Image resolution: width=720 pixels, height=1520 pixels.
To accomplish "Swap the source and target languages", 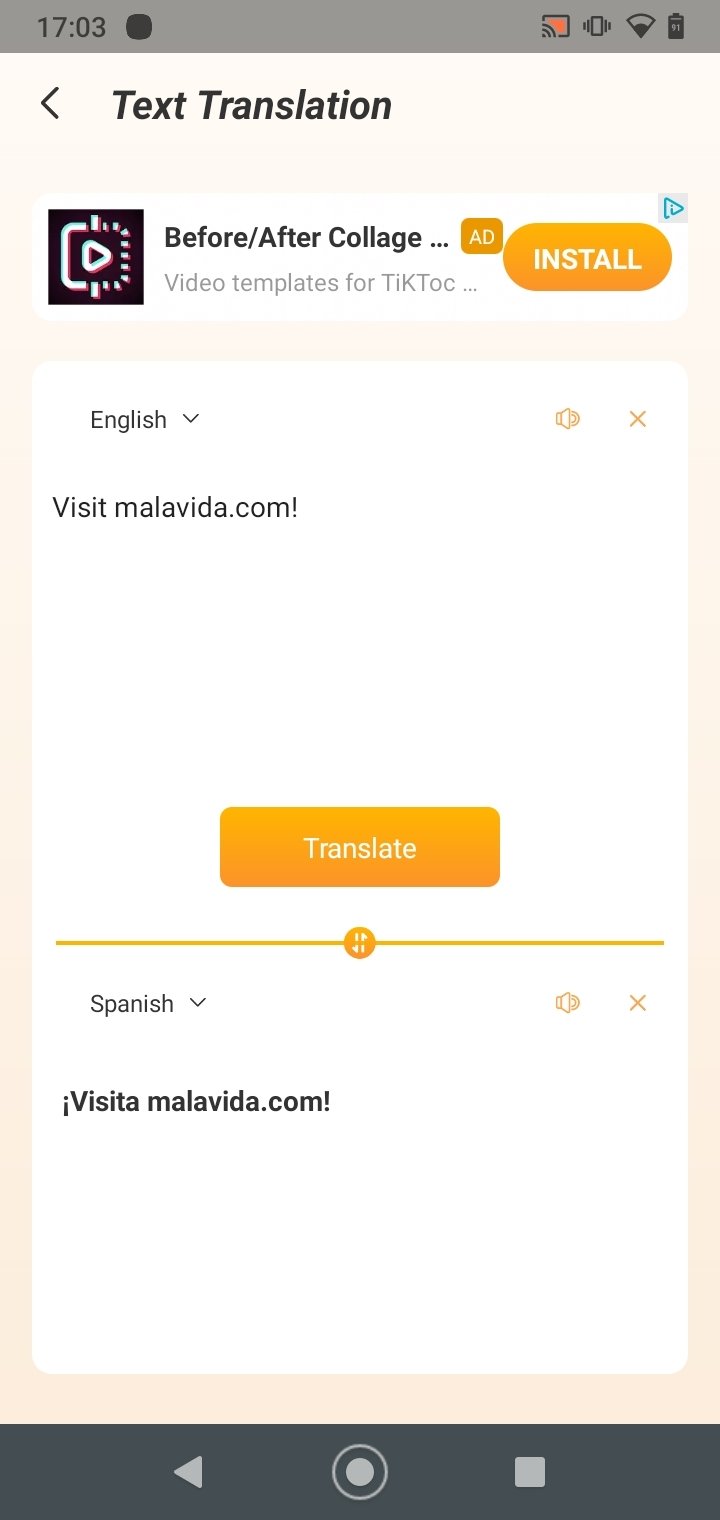I will click(x=360, y=942).
